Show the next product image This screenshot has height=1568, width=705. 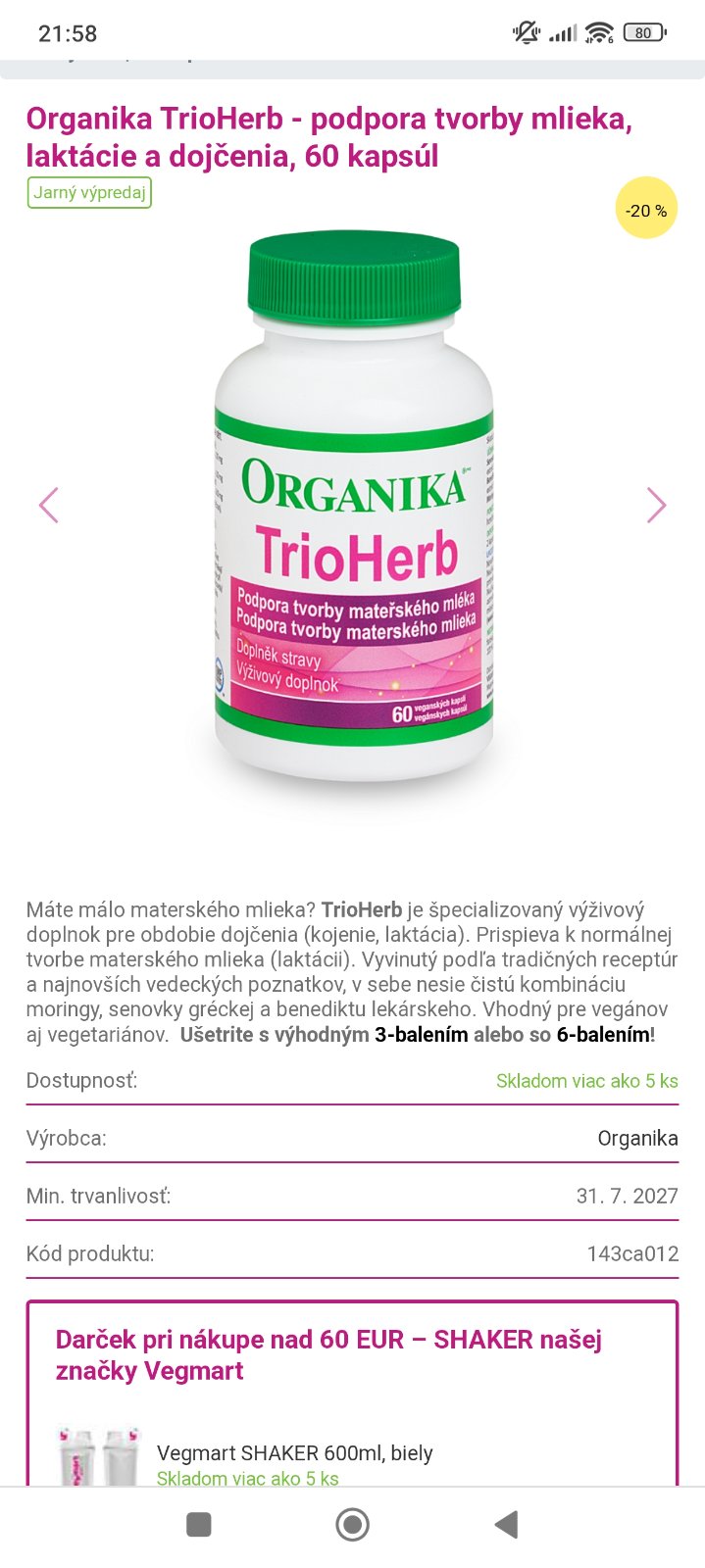656,506
